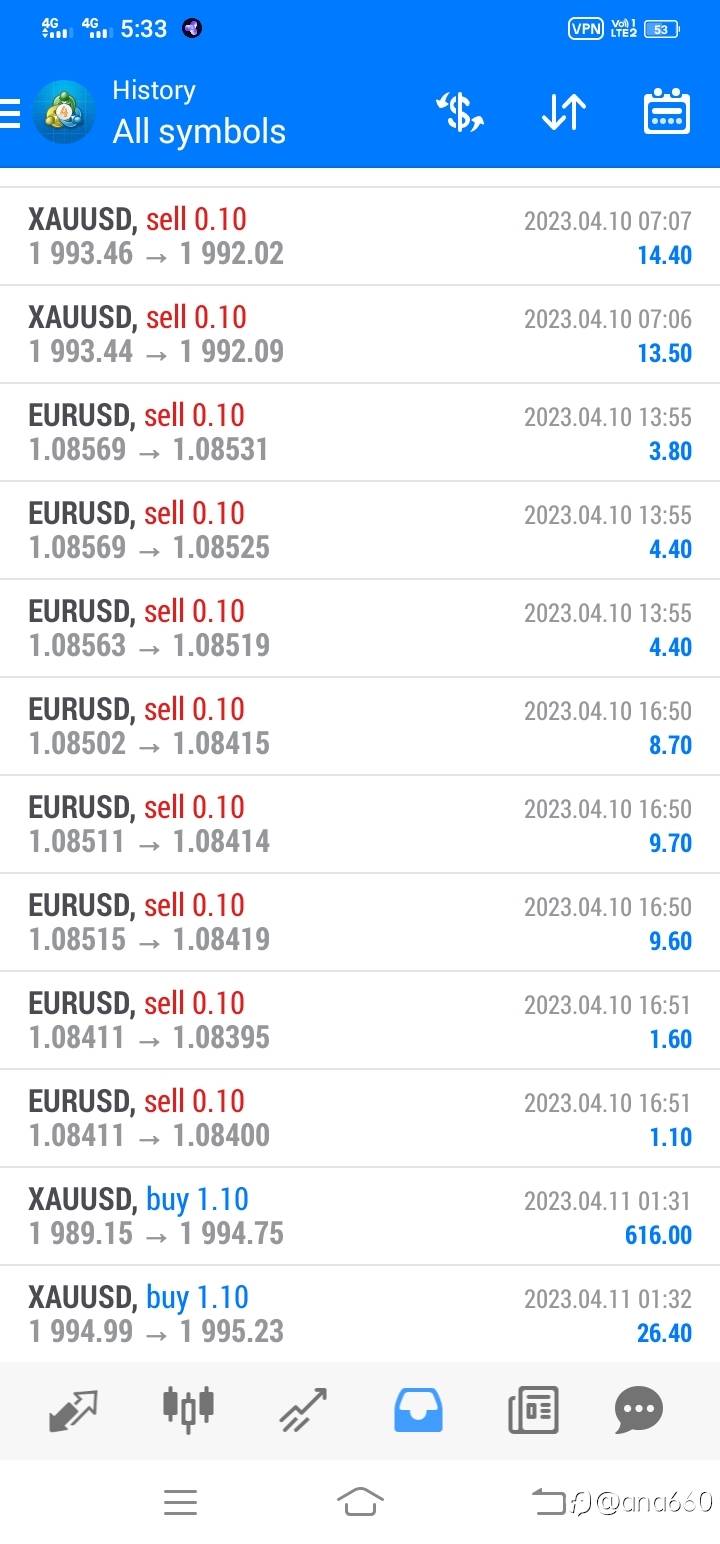Open EURUSD sell trade with profit 9.70
Screen dimensions: 720x1544
(360, 825)
